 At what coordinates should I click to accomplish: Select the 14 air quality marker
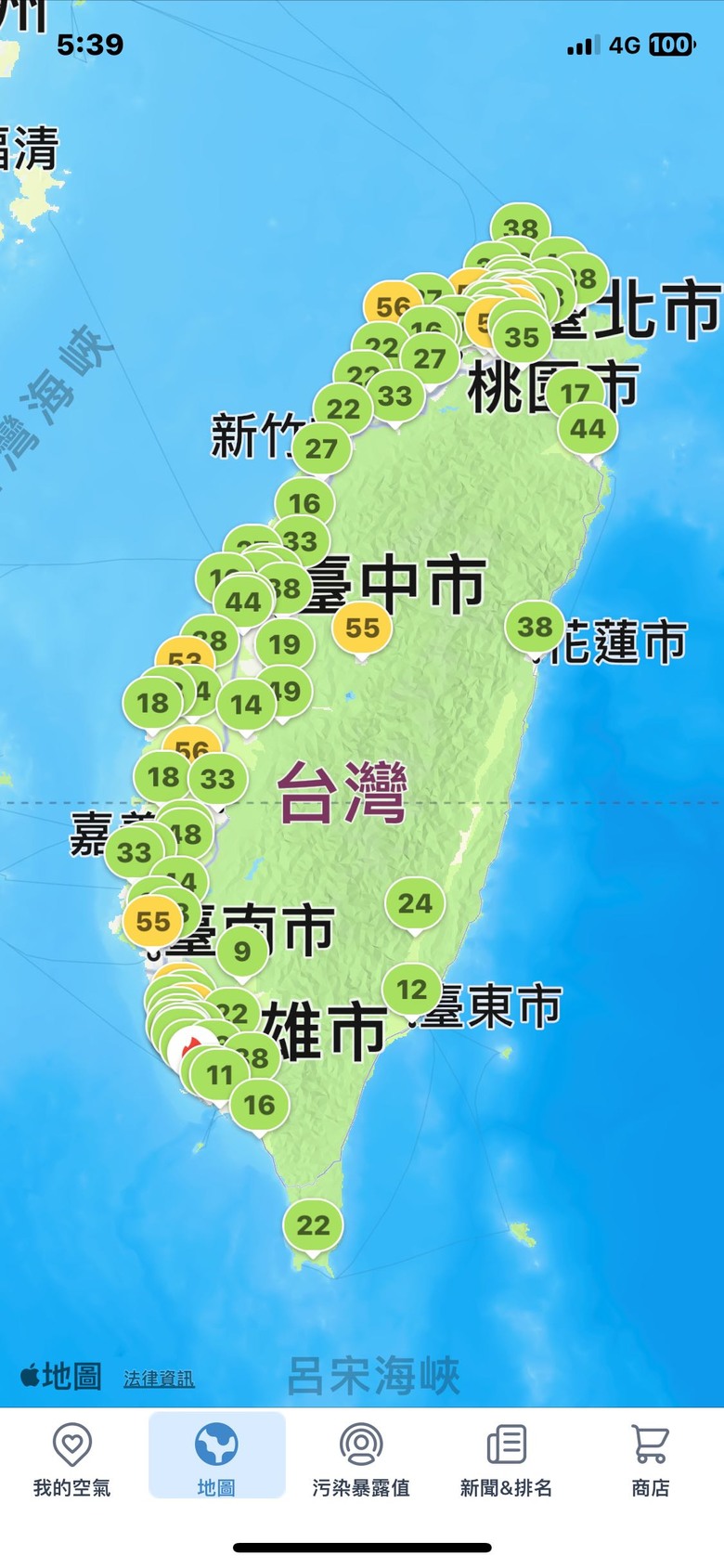point(246,705)
